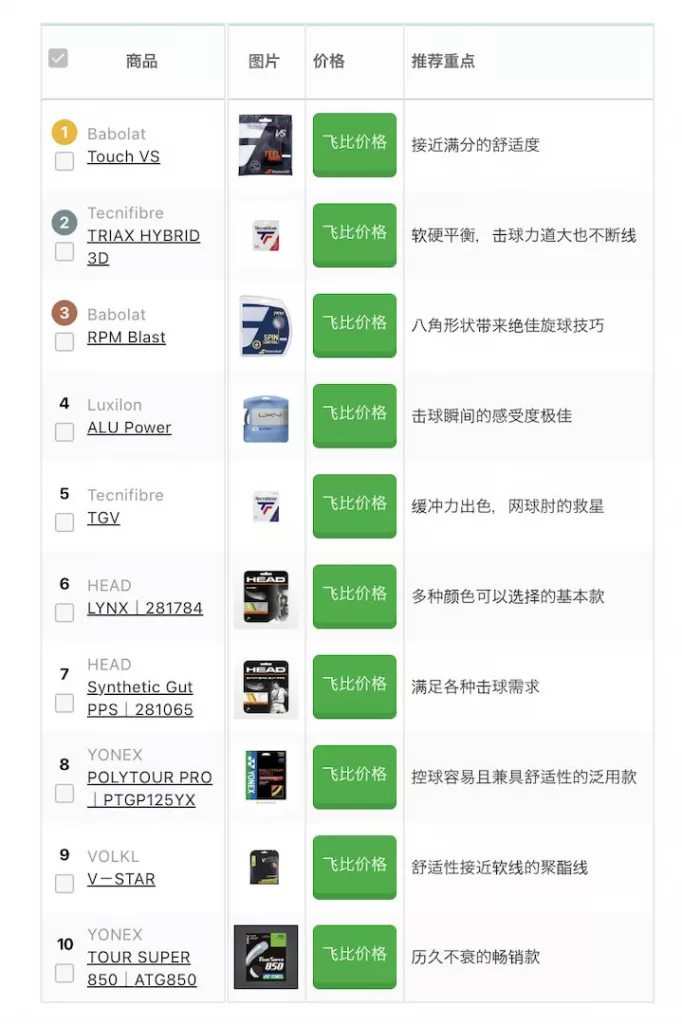Check the box for Touch VS
The image size is (682, 1024).
64,161
